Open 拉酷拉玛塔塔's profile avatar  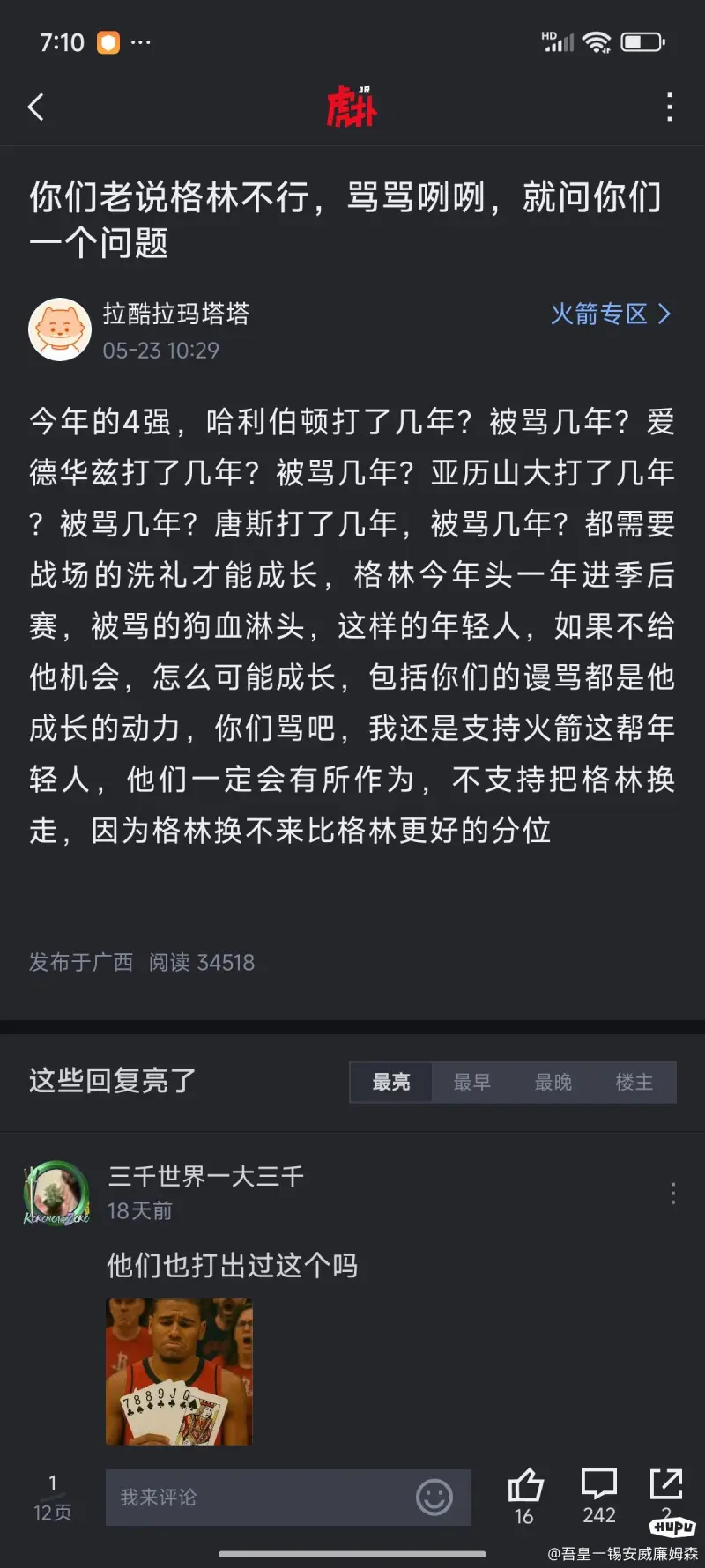(x=60, y=329)
